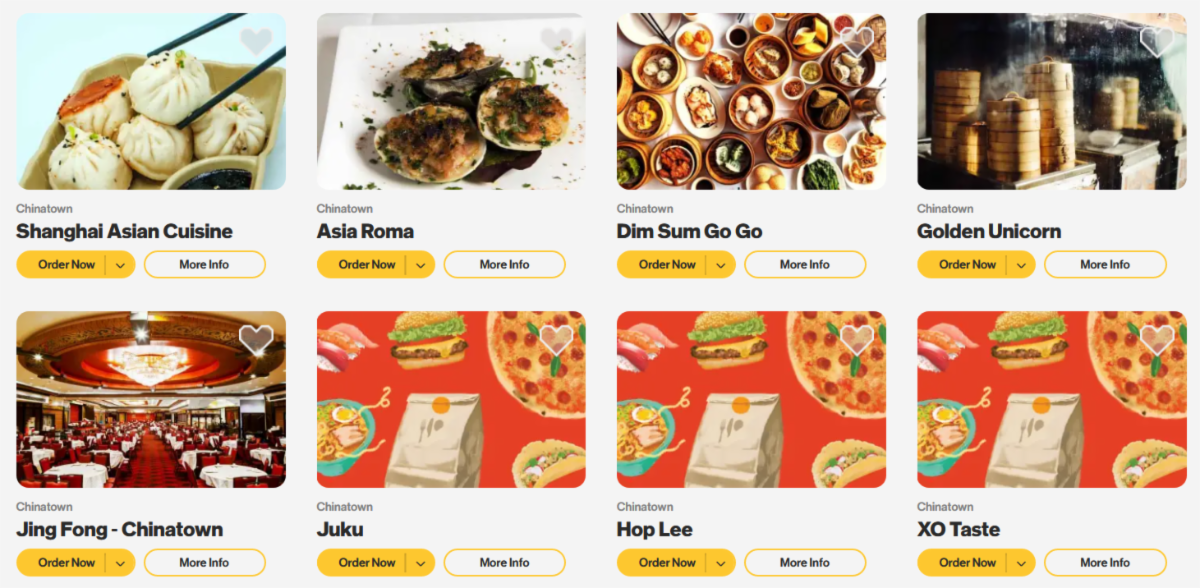The height and width of the screenshot is (588, 1200).
Task: Heart the XO Taste restaurant card
Action: point(1156,339)
